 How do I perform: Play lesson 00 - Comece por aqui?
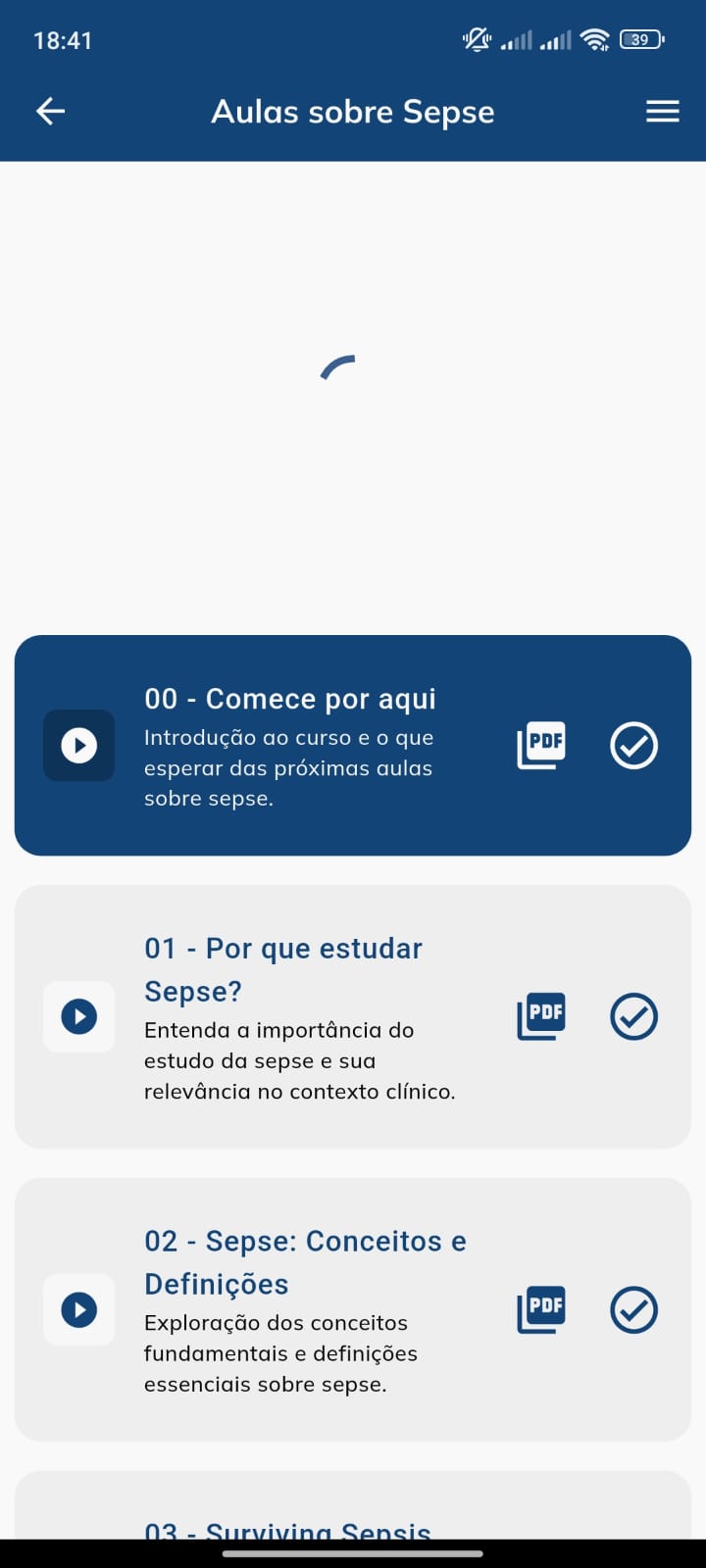click(x=79, y=746)
